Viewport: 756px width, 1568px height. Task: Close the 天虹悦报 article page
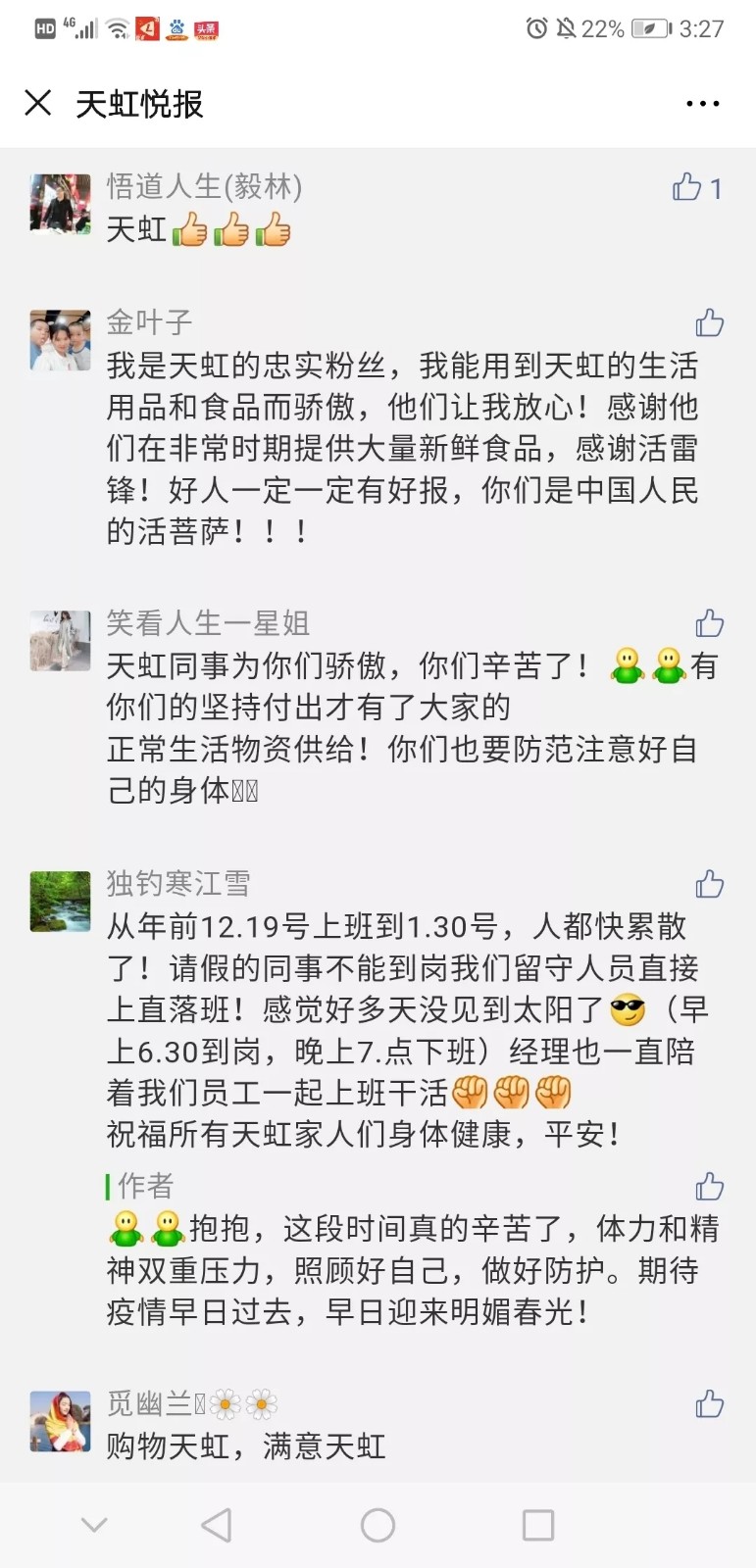(x=38, y=103)
